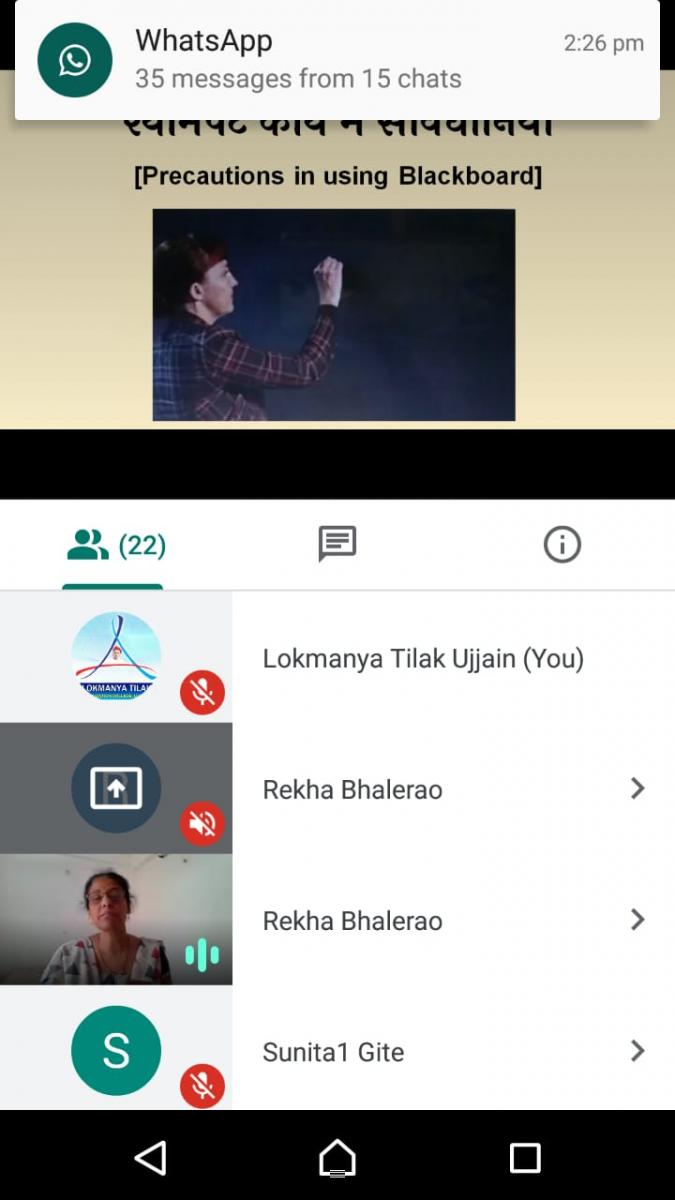This screenshot has width=675, height=1200.
Task: Go back with the system back button
Action: coord(150,1157)
